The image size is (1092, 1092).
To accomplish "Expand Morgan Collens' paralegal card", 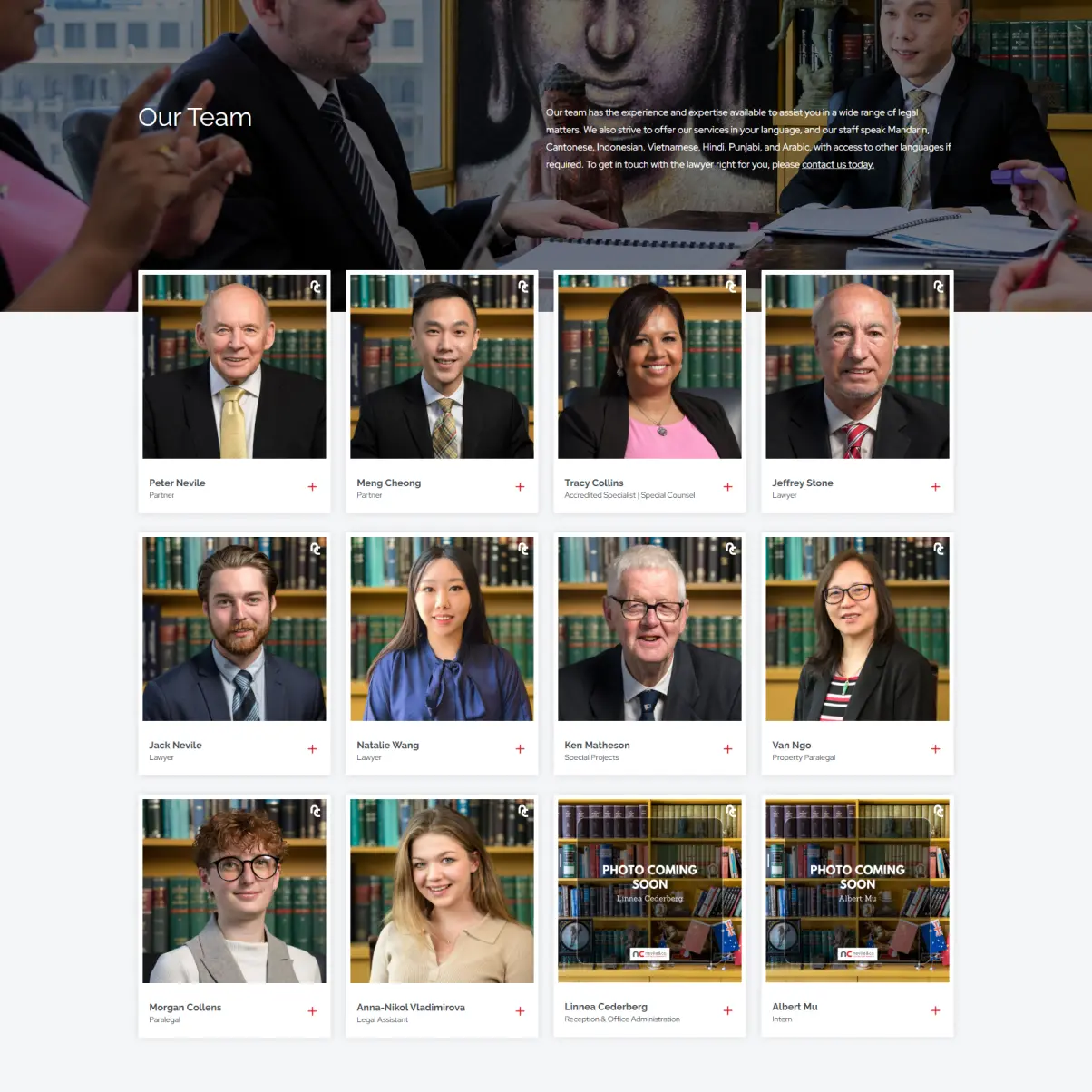I will [x=312, y=1010].
